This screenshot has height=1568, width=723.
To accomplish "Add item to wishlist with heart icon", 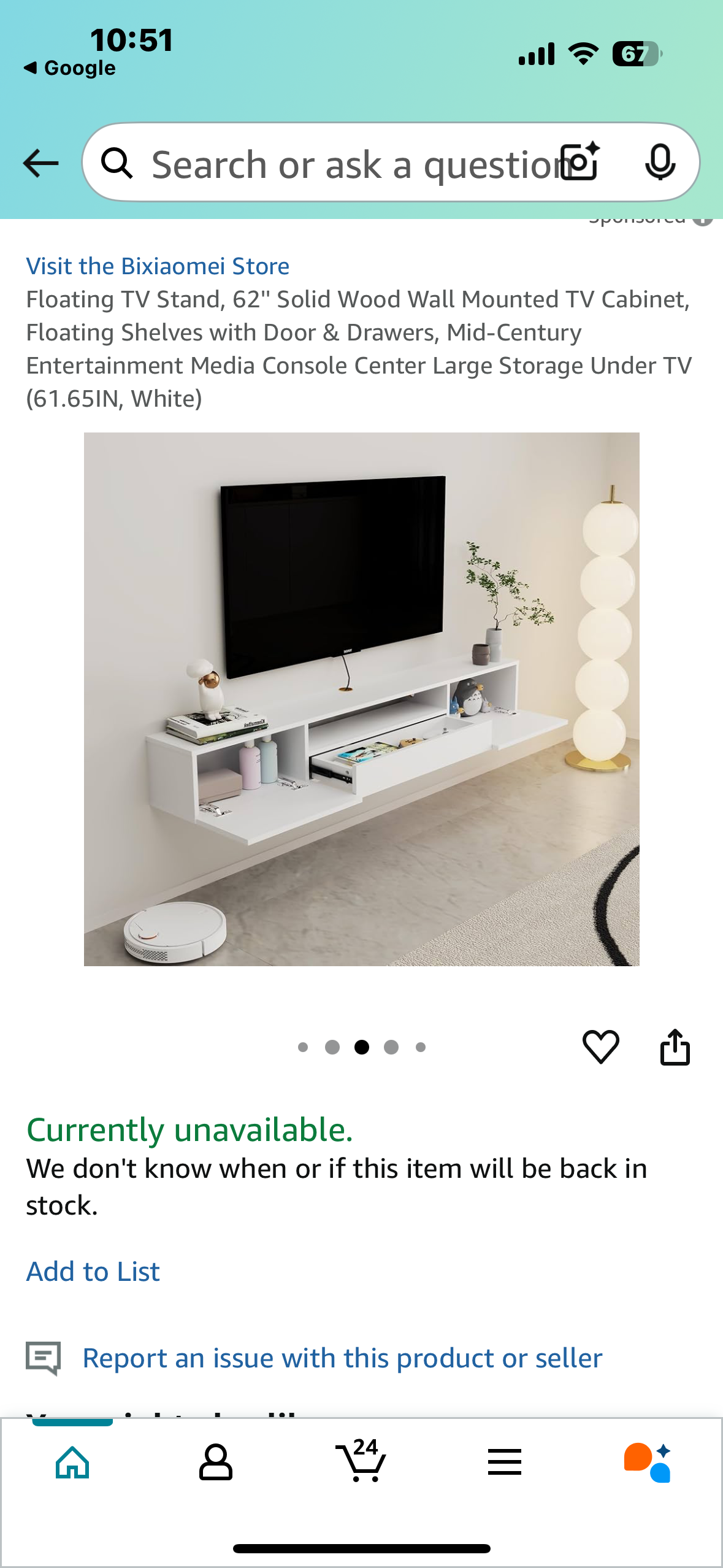I will pos(600,1047).
